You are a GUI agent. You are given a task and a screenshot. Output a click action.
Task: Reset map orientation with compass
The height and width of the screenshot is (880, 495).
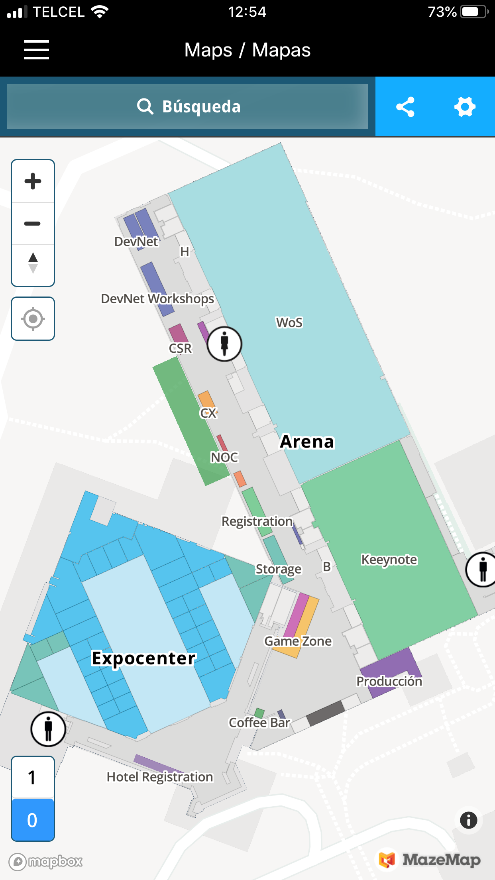pyautogui.click(x=33, y=265)
